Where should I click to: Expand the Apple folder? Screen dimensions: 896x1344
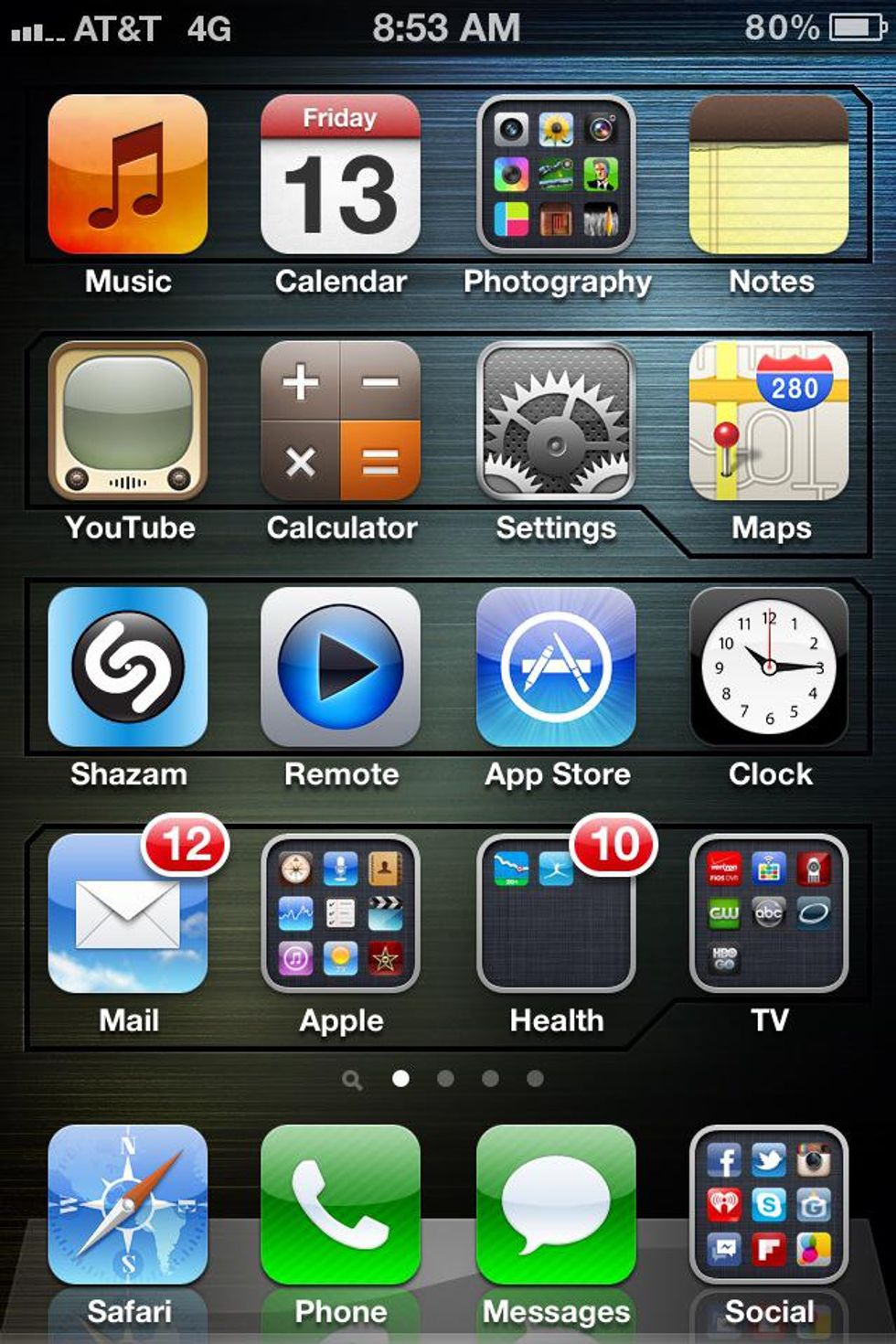coord(340,912)
